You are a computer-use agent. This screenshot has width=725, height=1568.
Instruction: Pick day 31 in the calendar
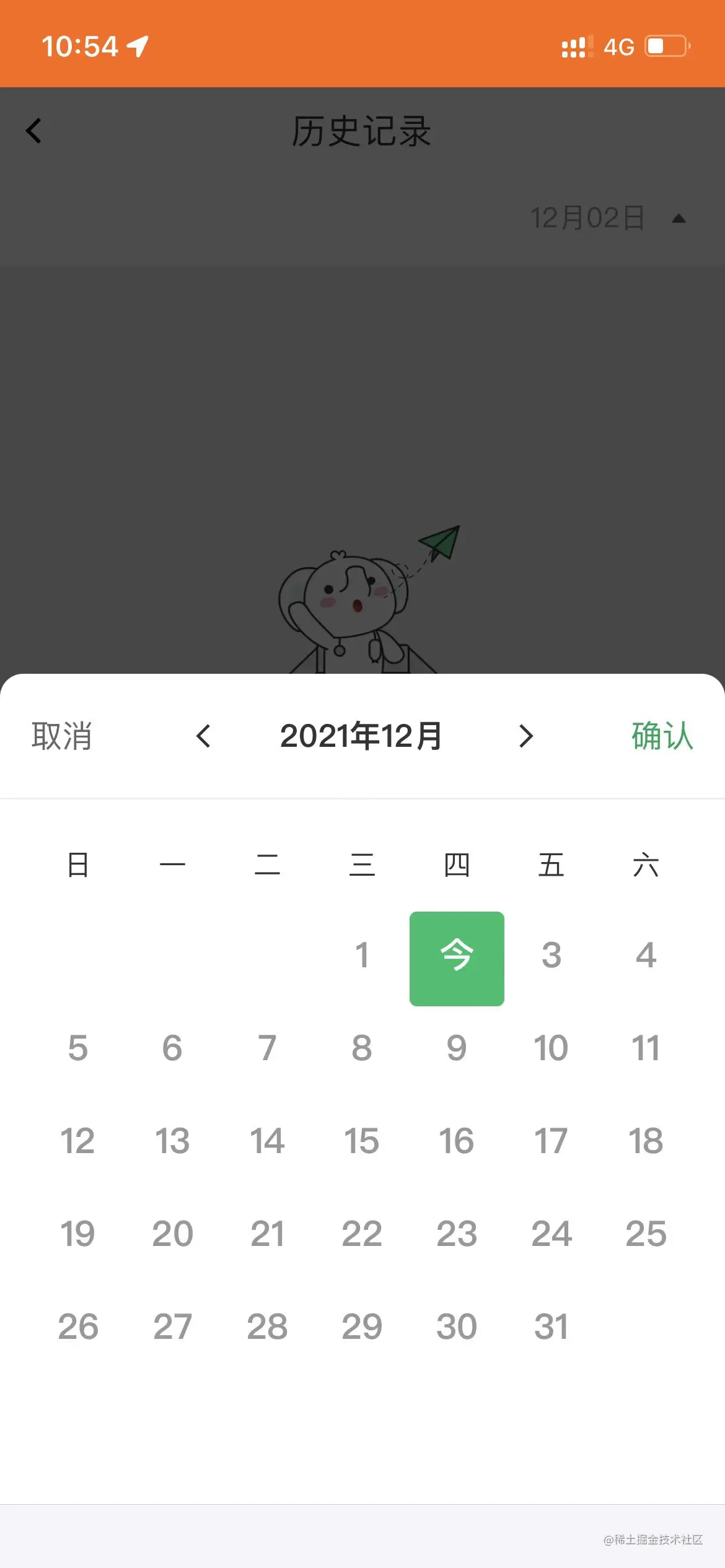551,1326
